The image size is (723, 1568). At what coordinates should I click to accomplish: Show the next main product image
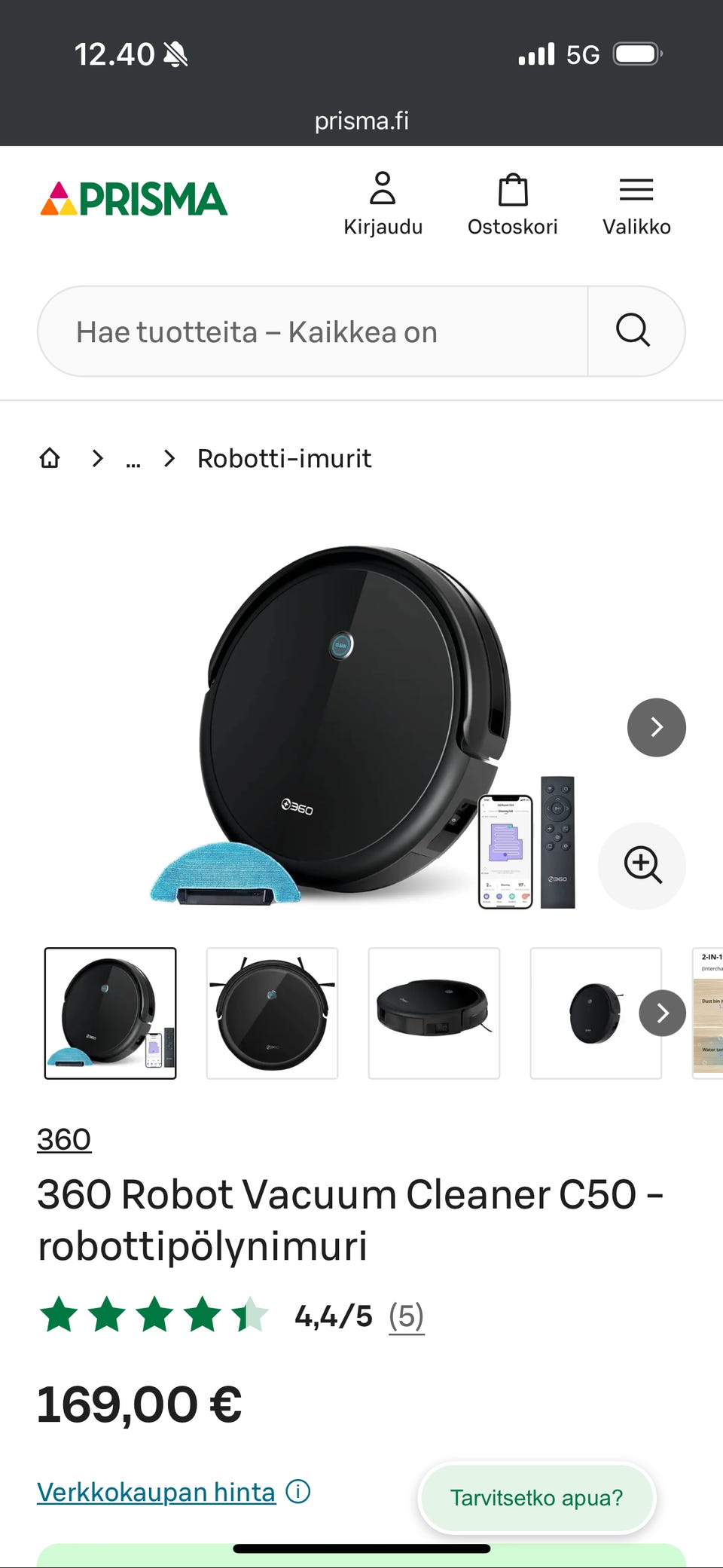(x=656, y=727)
